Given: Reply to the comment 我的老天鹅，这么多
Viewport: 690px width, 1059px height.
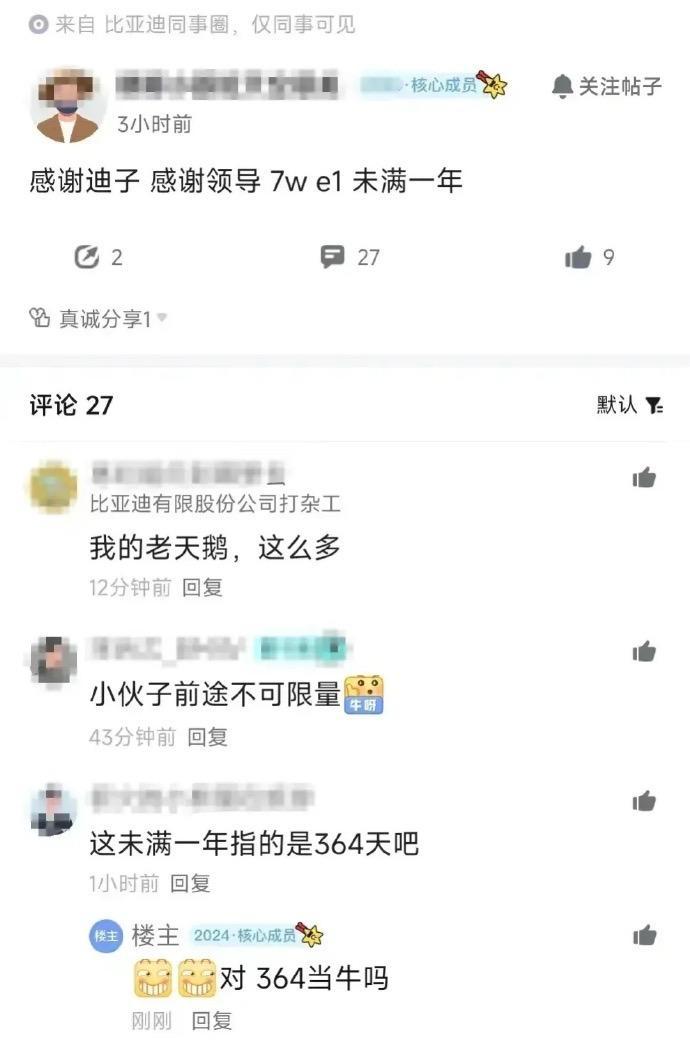Looking at the screenshot, I should (x=203, y=588).
